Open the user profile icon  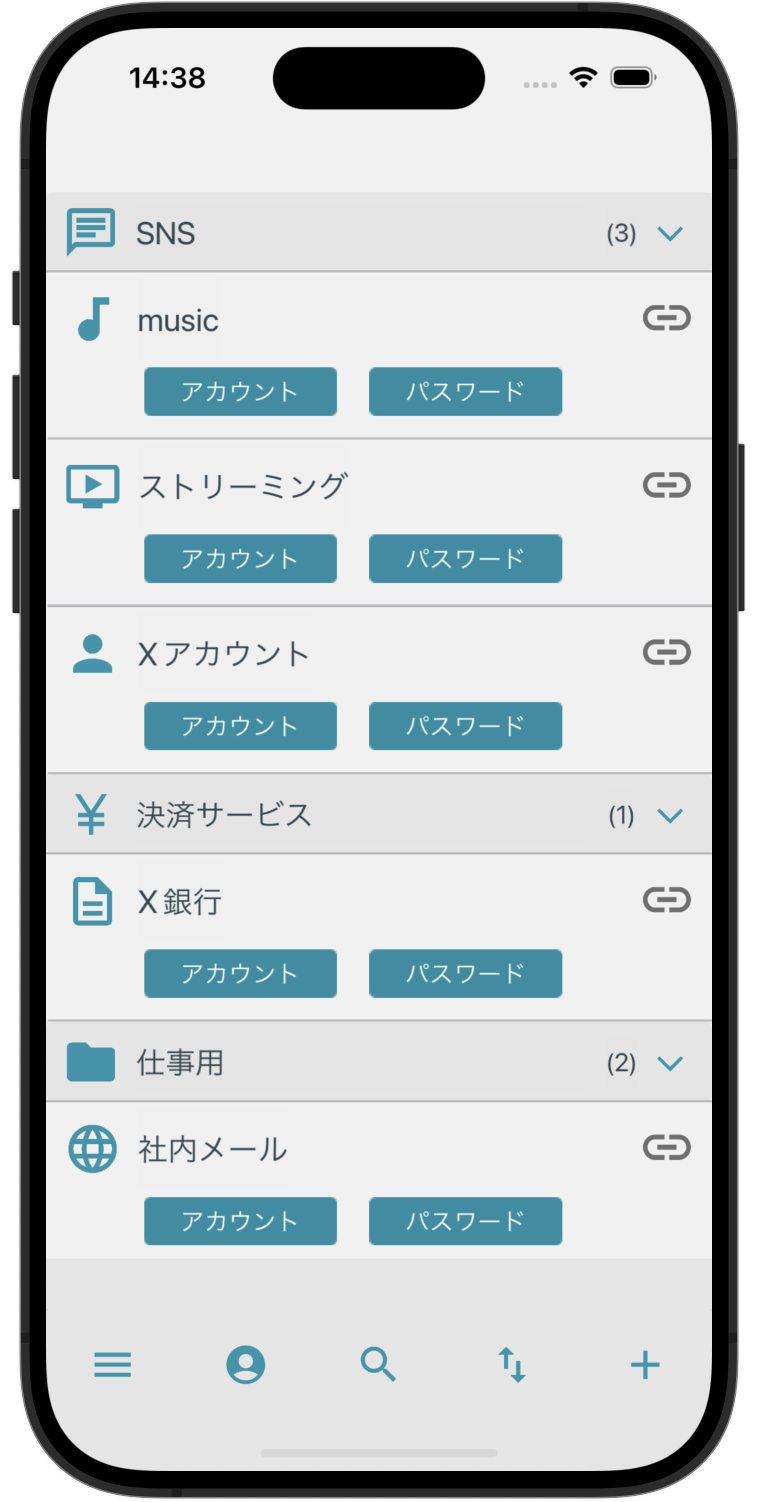(246, 1365)
